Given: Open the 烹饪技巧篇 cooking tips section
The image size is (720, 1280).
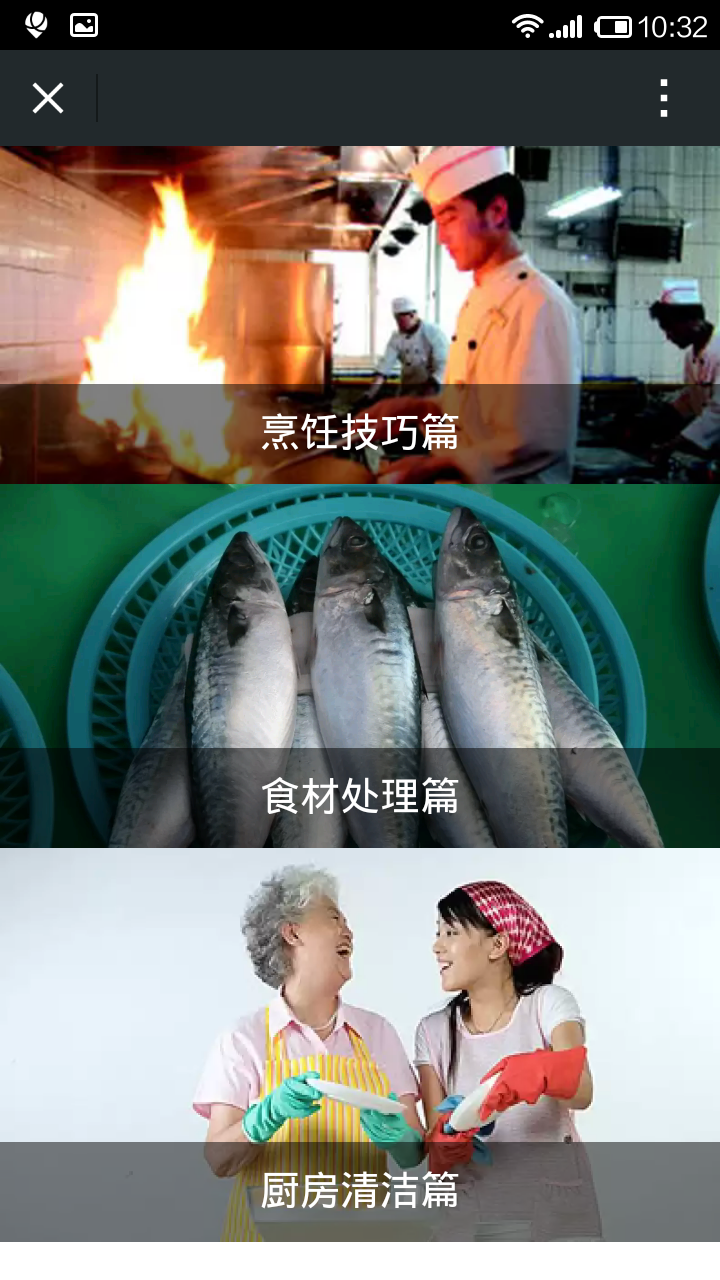Looking at the screenshot, I should (x=360, y=315).
